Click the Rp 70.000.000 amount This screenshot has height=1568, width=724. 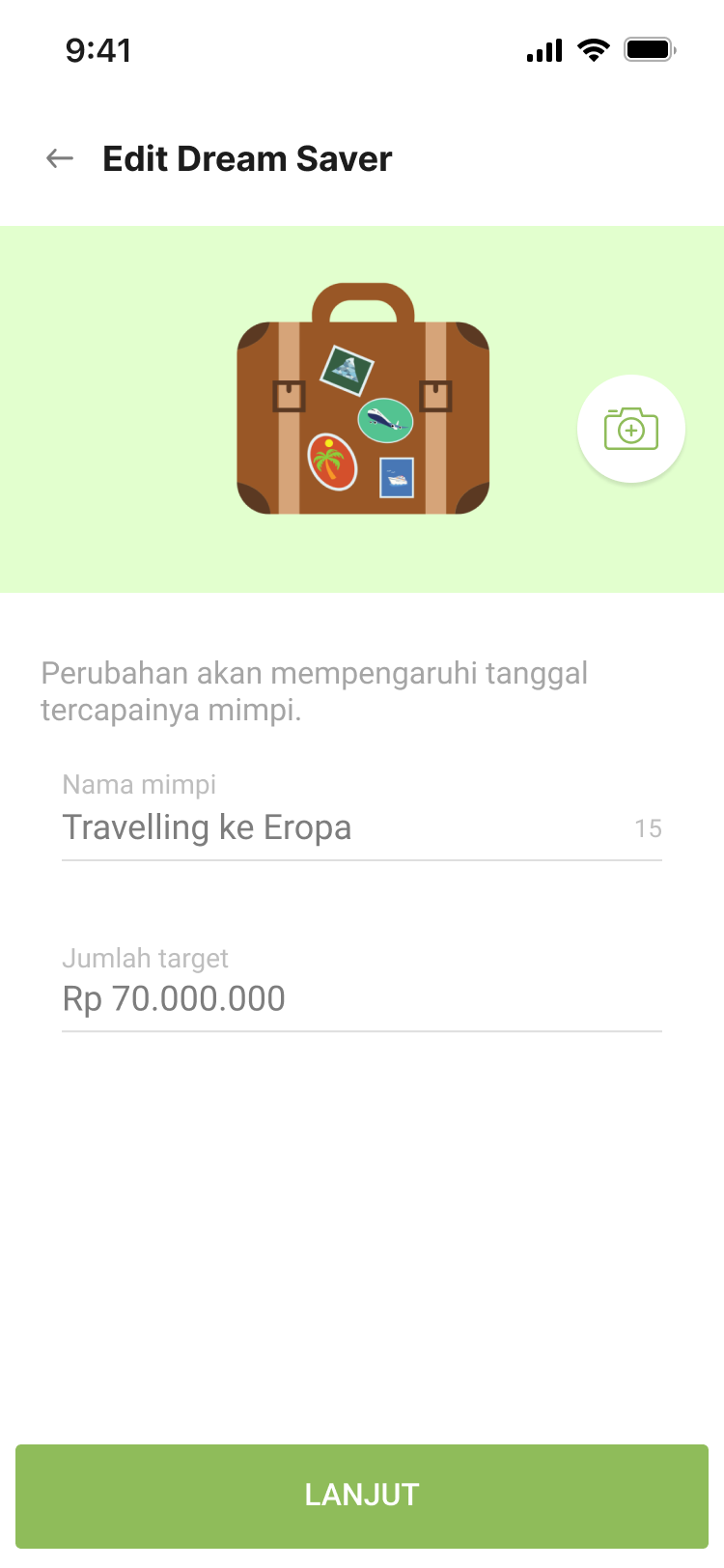174,1000
